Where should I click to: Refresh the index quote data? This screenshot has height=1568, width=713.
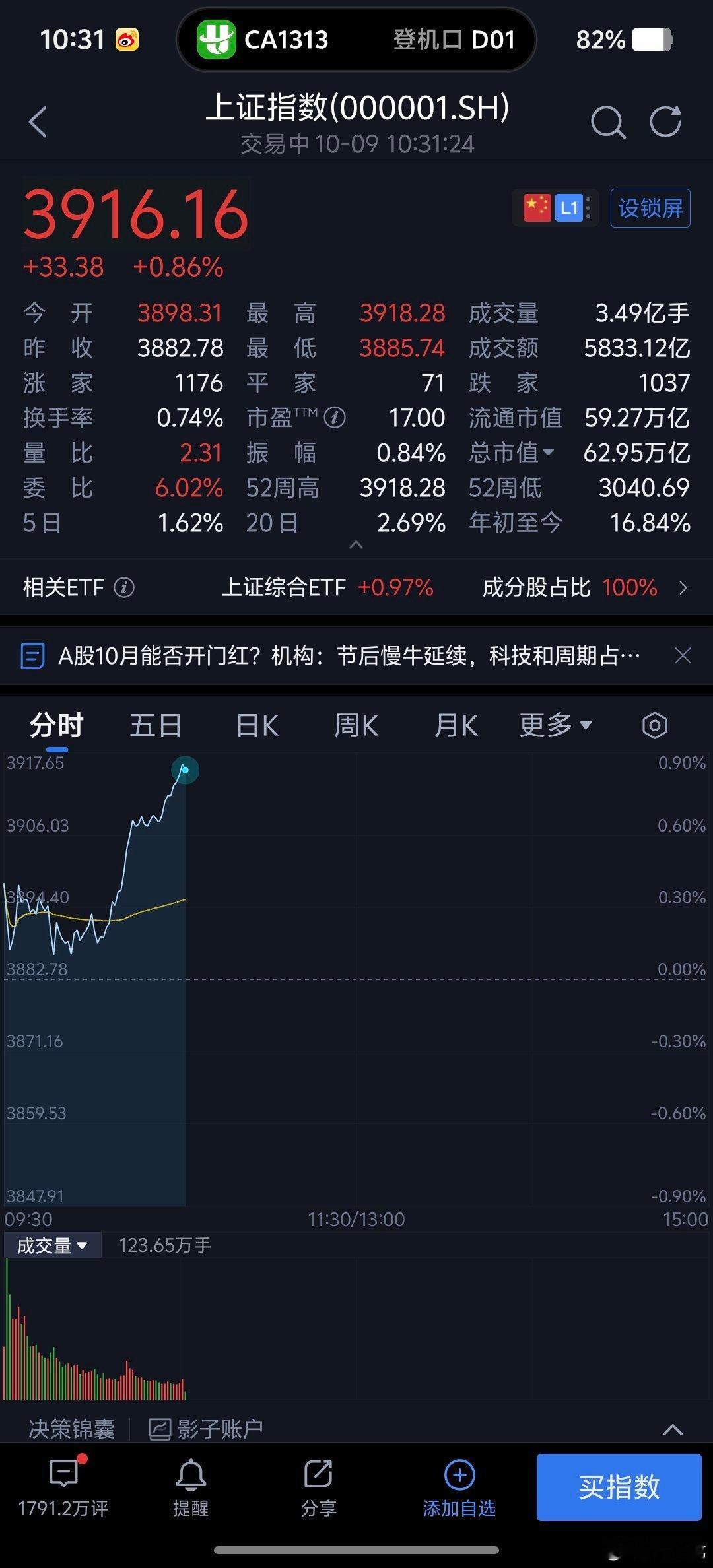coord(665,121)
